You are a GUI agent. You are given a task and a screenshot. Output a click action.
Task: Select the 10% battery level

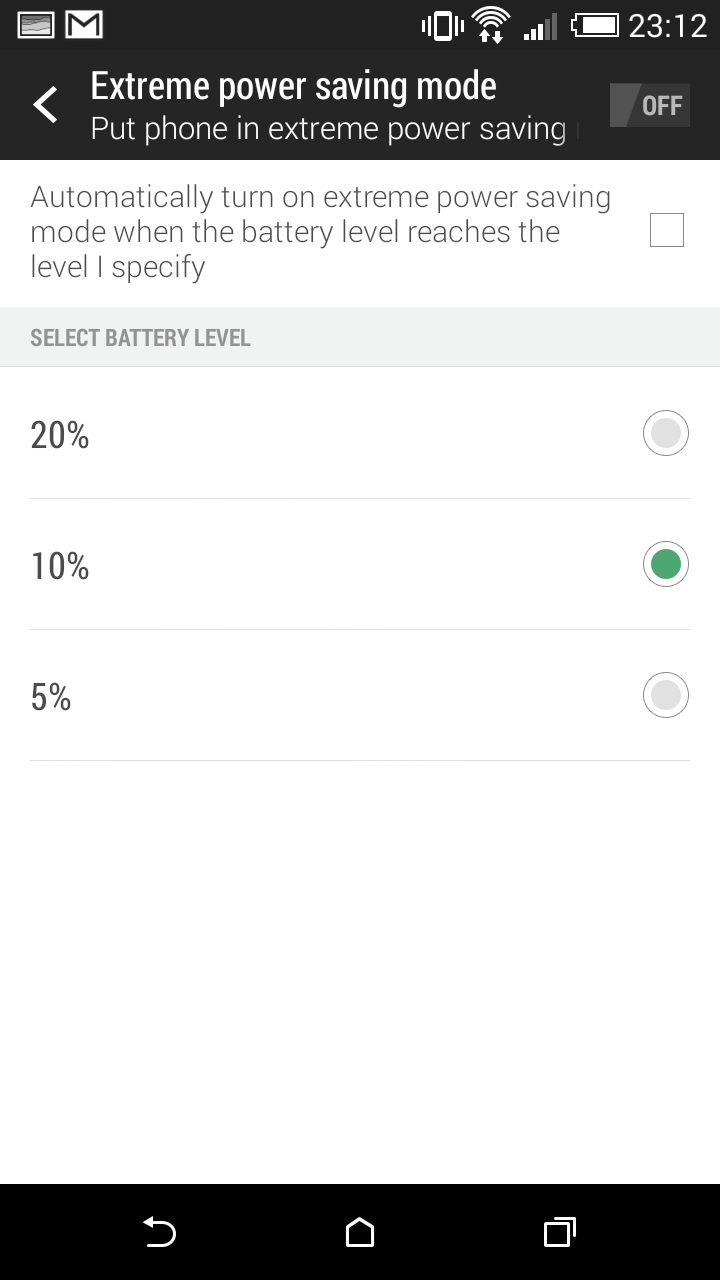point(360,564)
